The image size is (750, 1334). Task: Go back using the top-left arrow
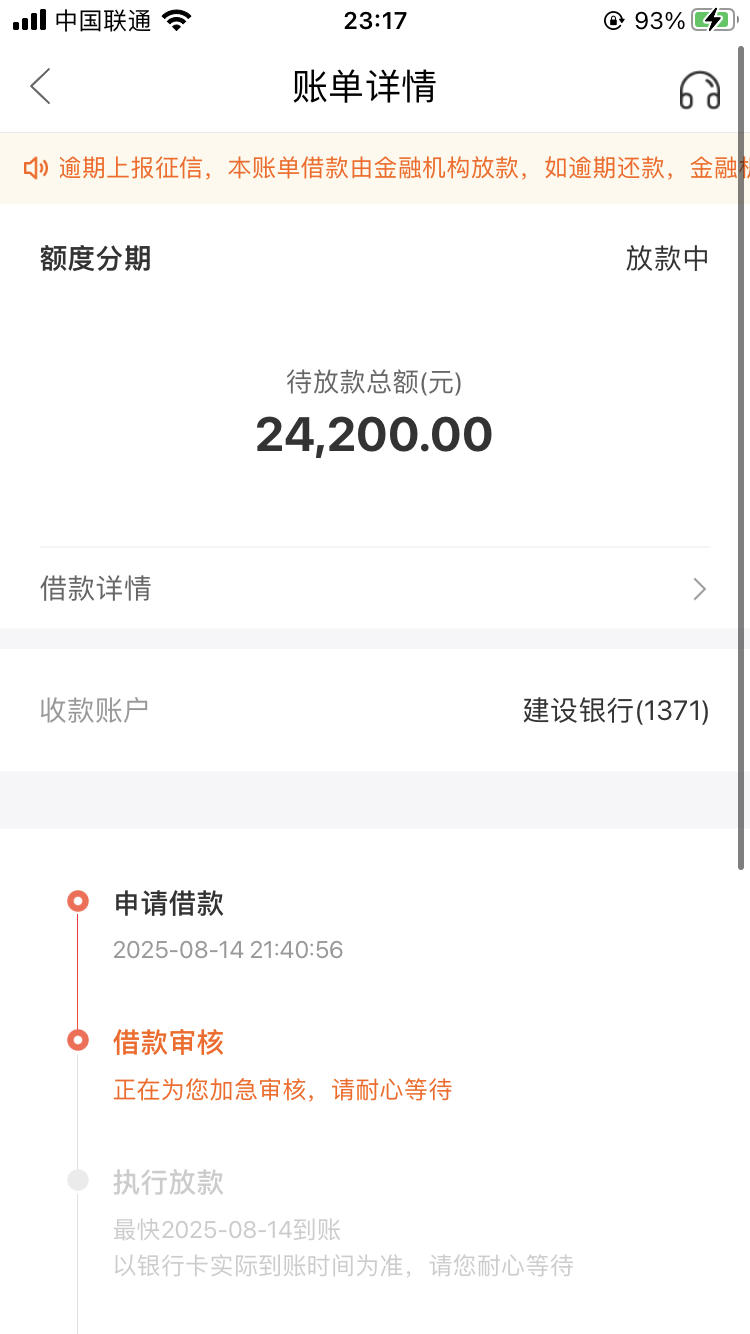point(40,87)
